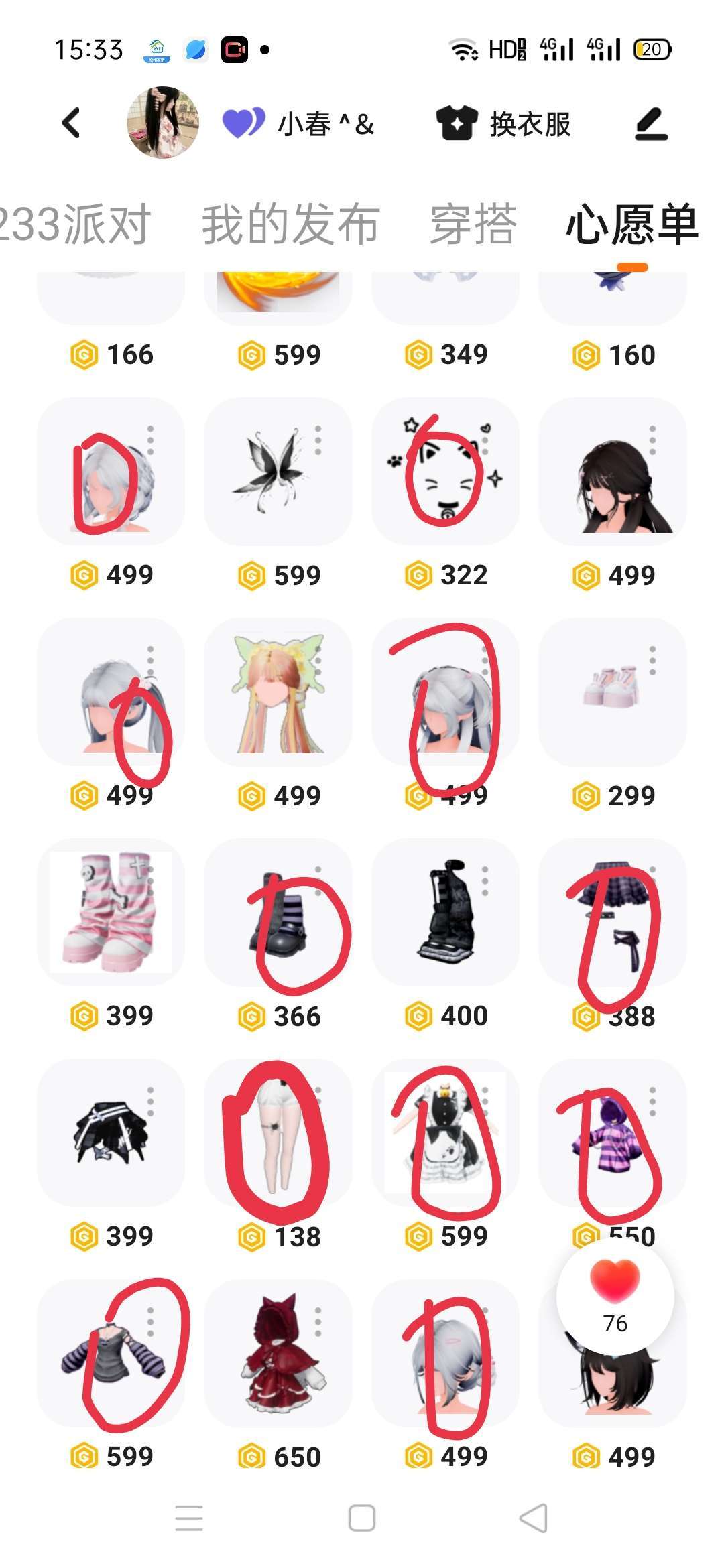Screen dimensions: 724x1568
Task: Select the 233派对 tab
Action: pos(74,224)
